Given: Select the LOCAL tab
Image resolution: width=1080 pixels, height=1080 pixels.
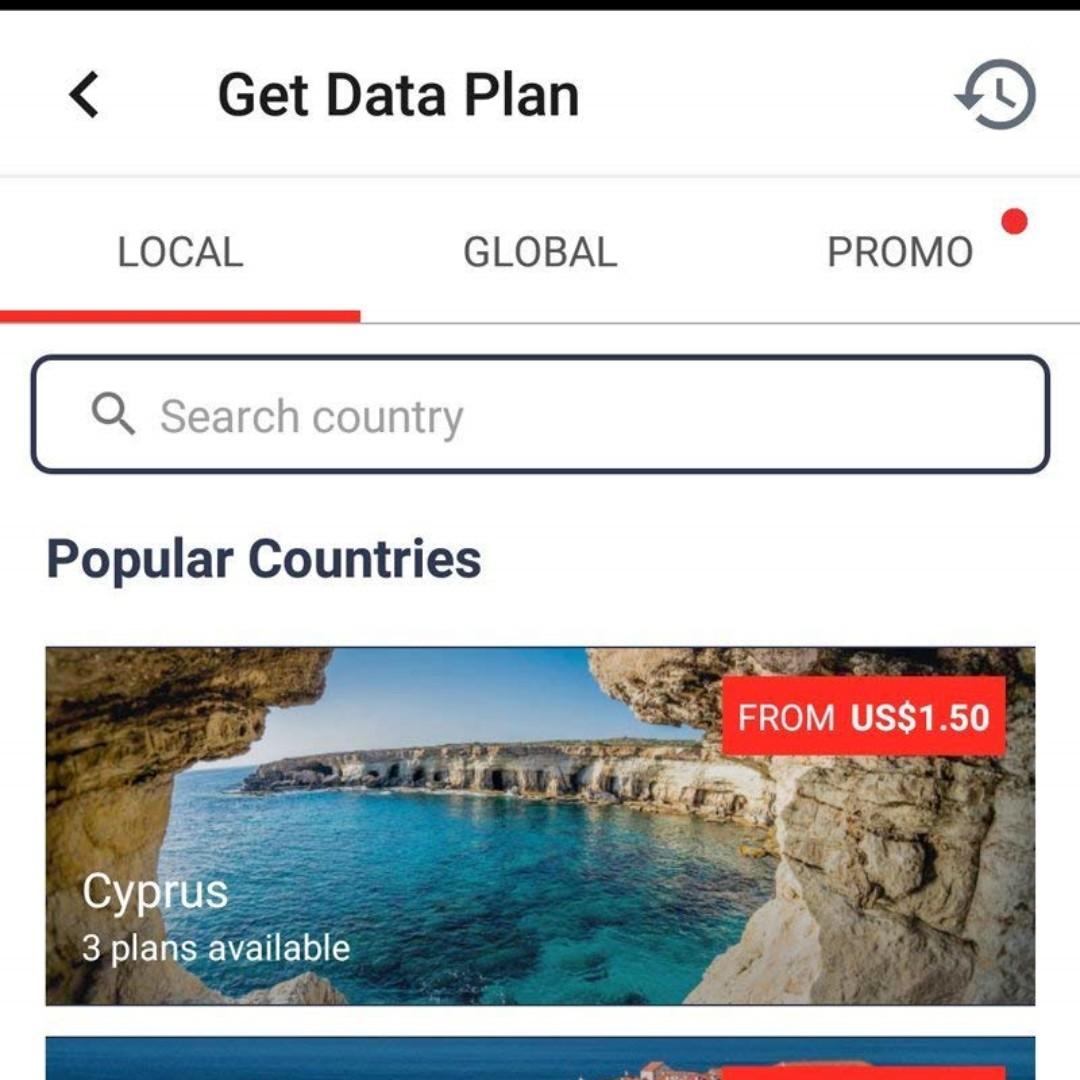Looking at the screenshot, I should (180, 252).
